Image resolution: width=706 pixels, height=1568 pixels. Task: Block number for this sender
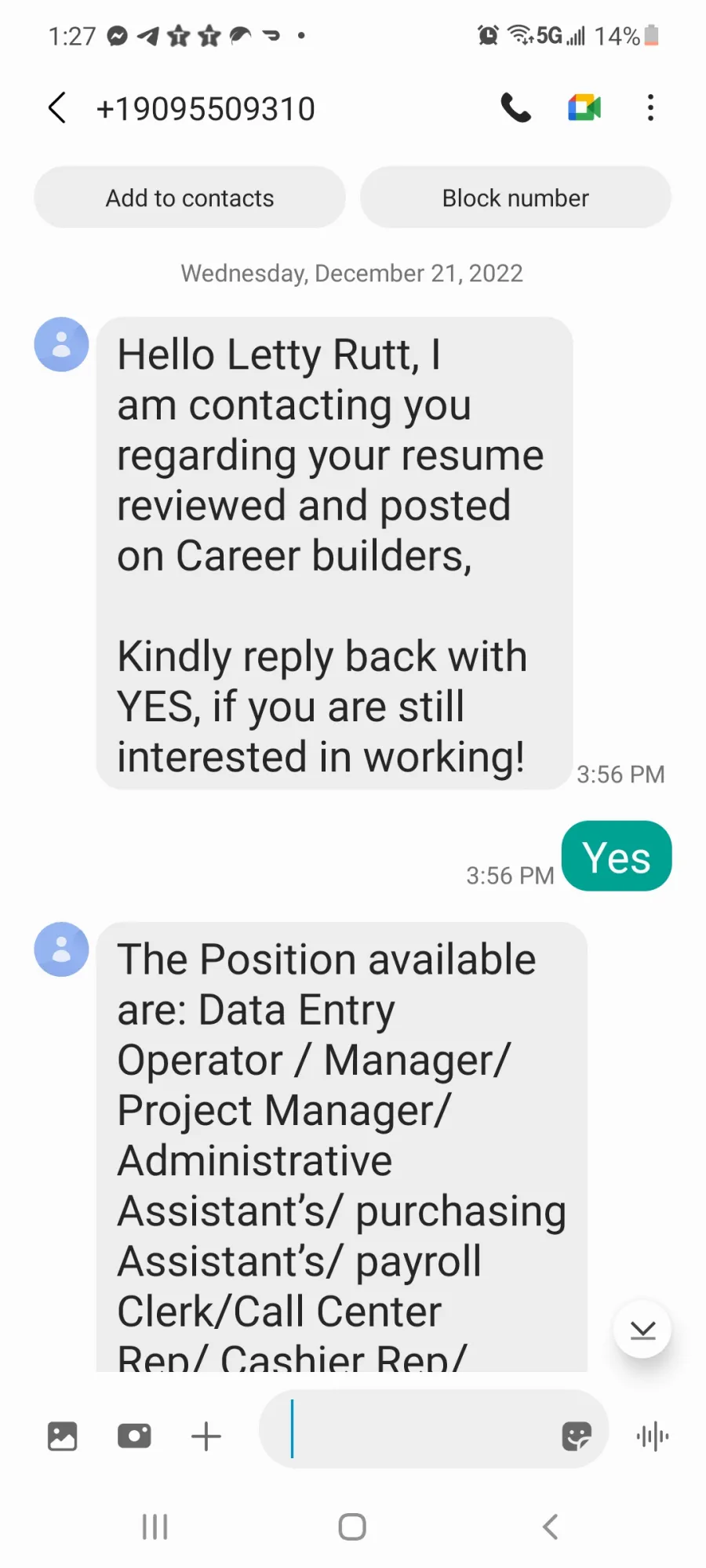(x=515, y=198)
